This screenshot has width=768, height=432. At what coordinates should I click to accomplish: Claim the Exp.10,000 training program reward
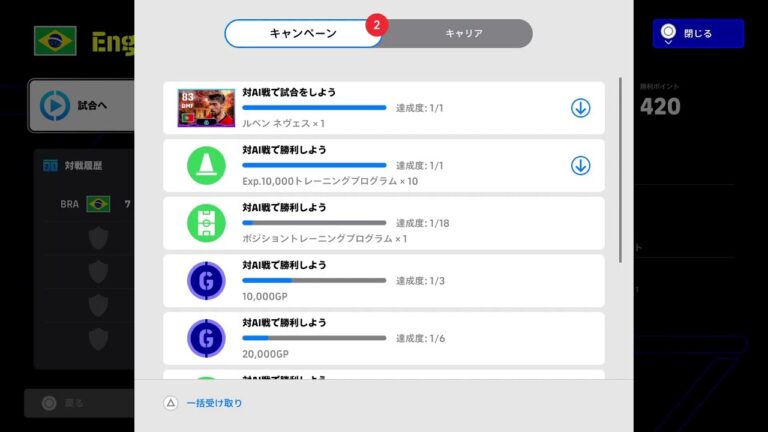(580, 165)
